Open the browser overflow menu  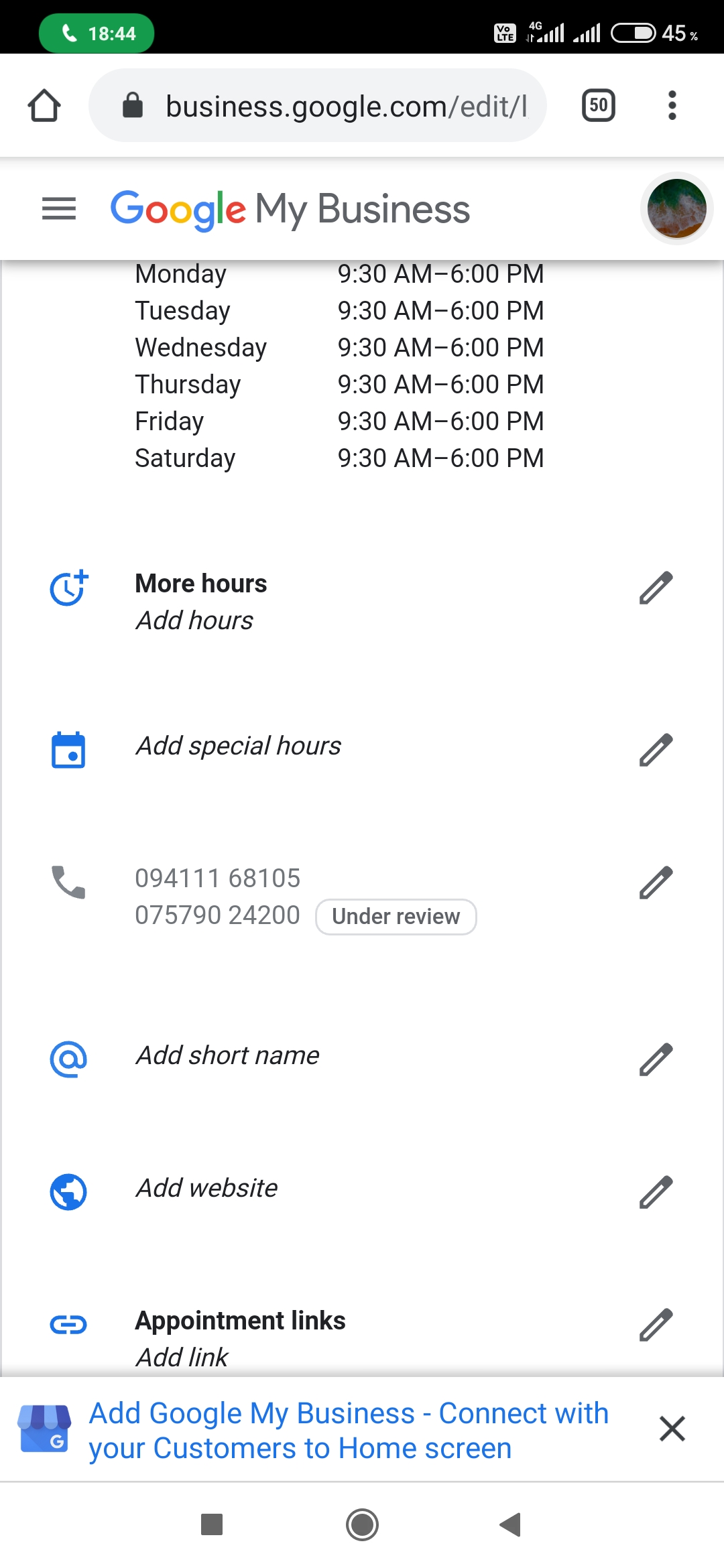coord(672,106)
